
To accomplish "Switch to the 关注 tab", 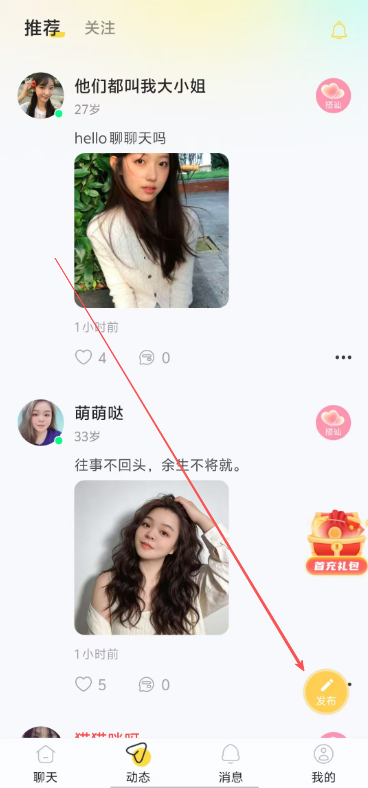I will point(100,28).
